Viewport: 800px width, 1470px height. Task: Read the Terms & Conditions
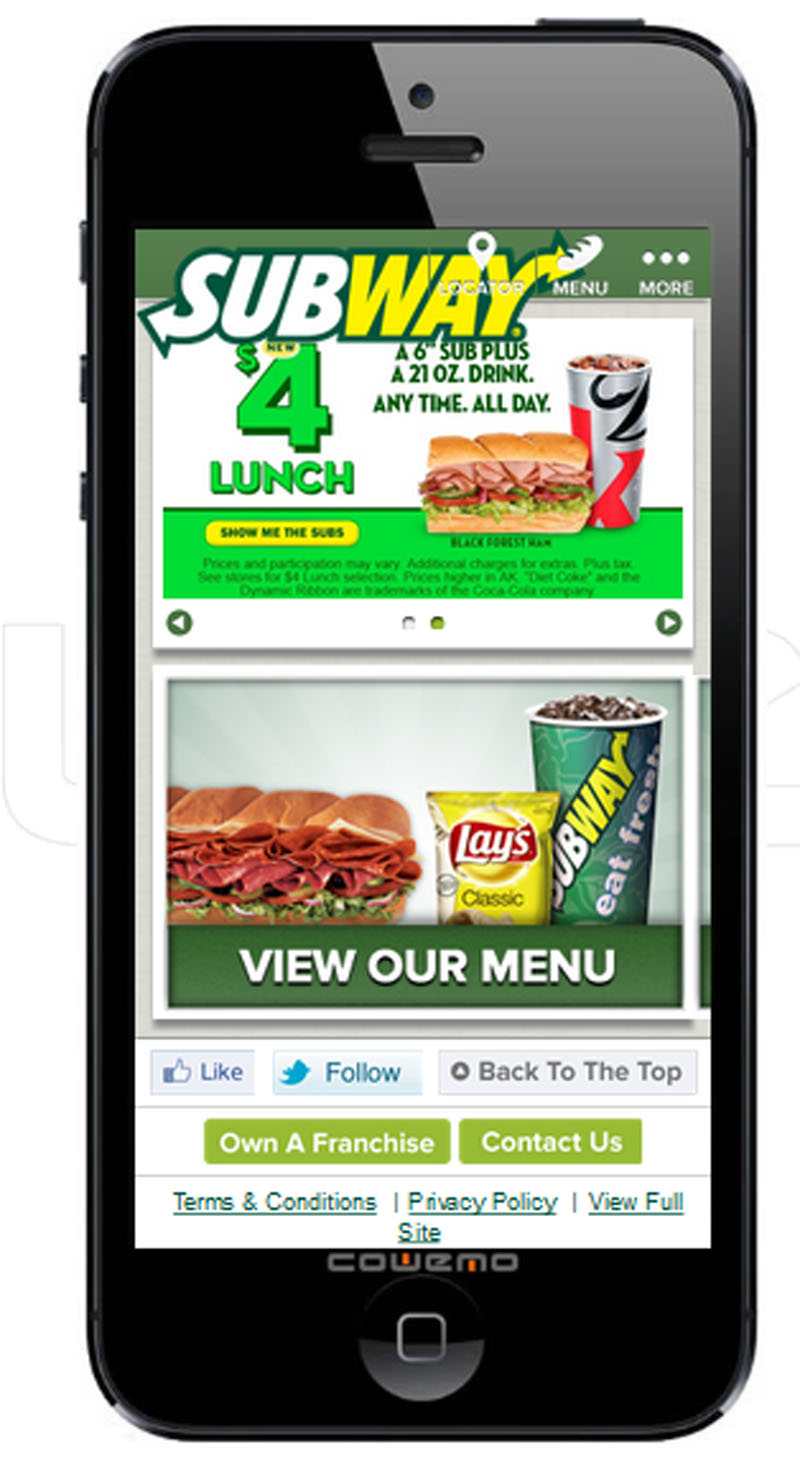pos(275,1201)
